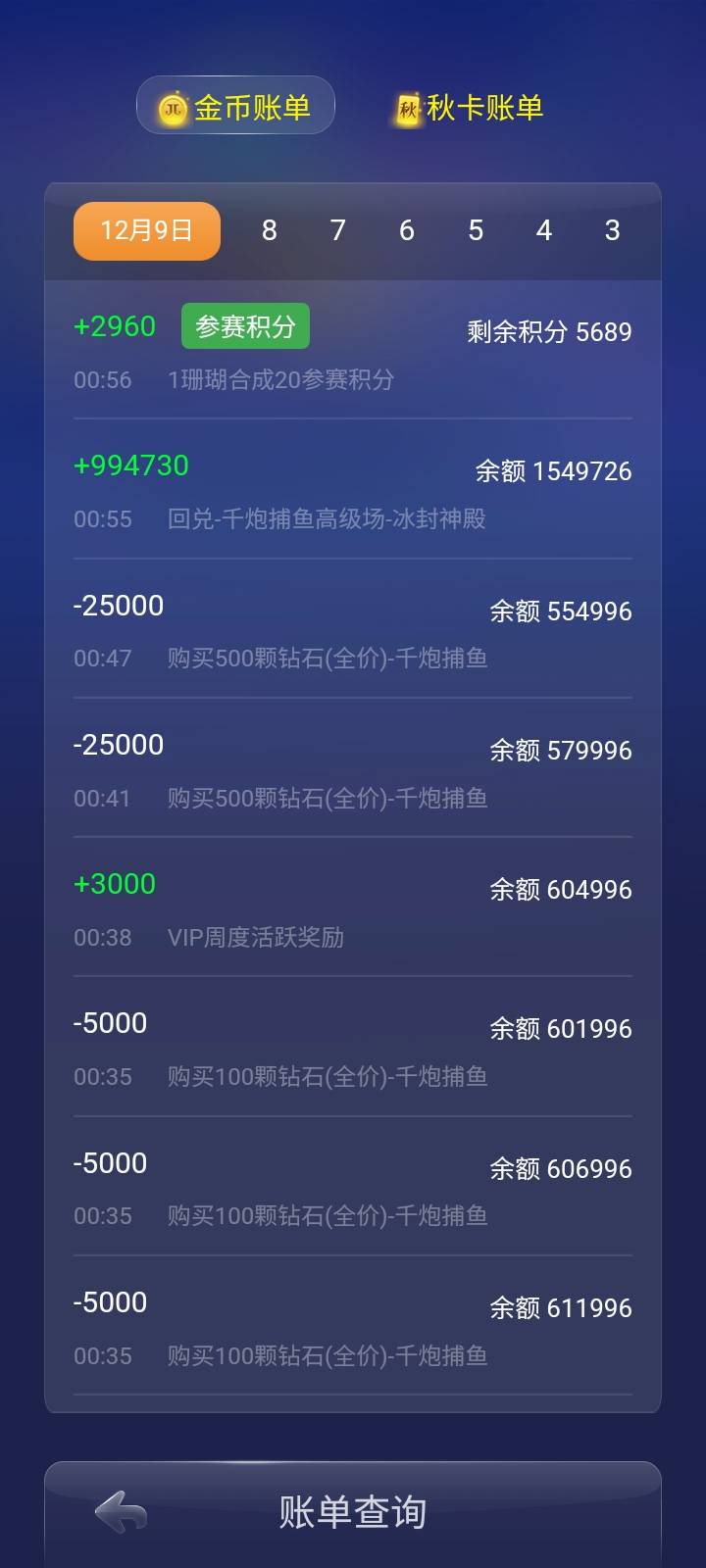View records for December 7

[336, 230]
